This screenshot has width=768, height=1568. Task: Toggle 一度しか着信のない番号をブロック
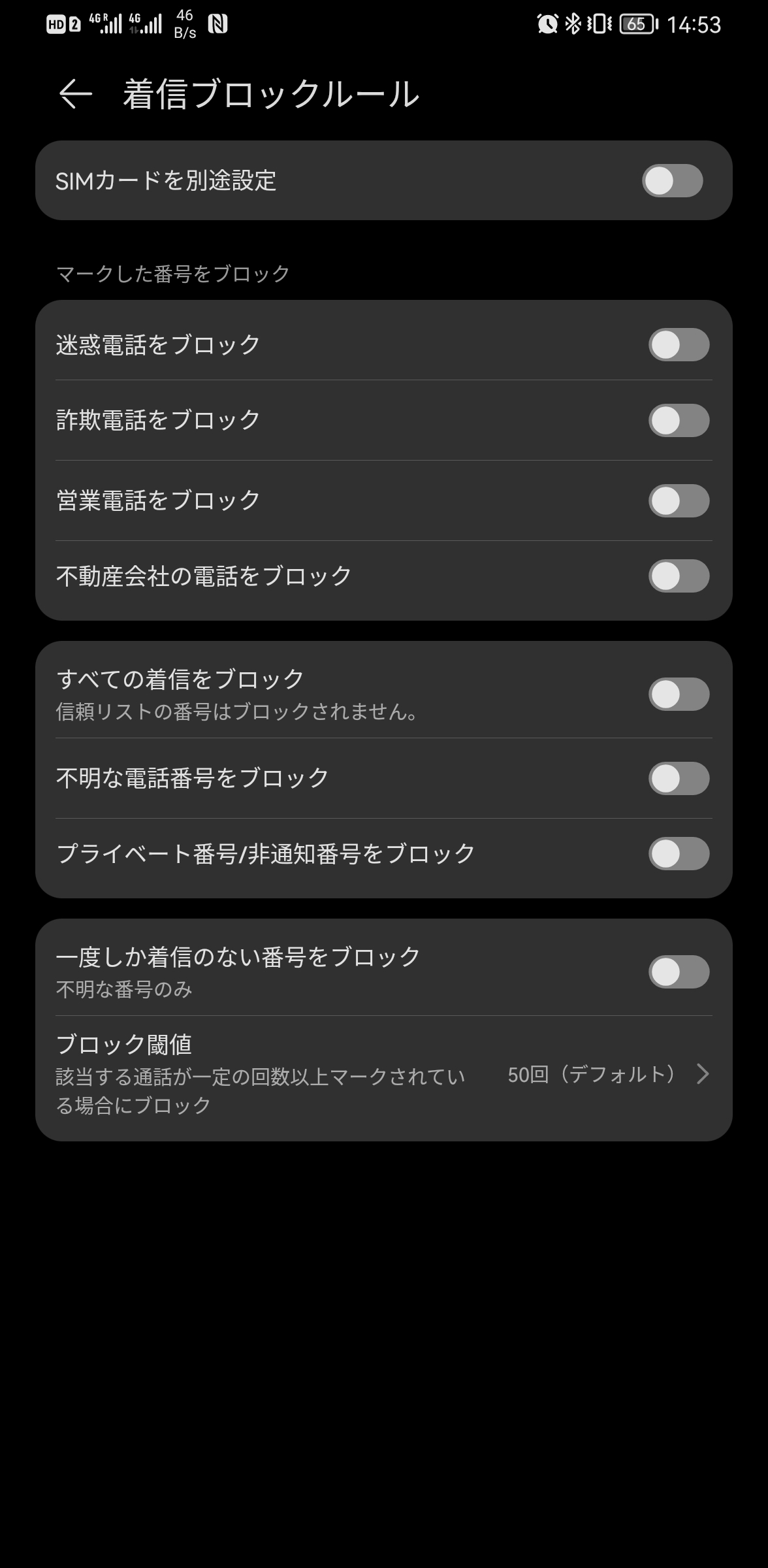(x=679, y=972)
